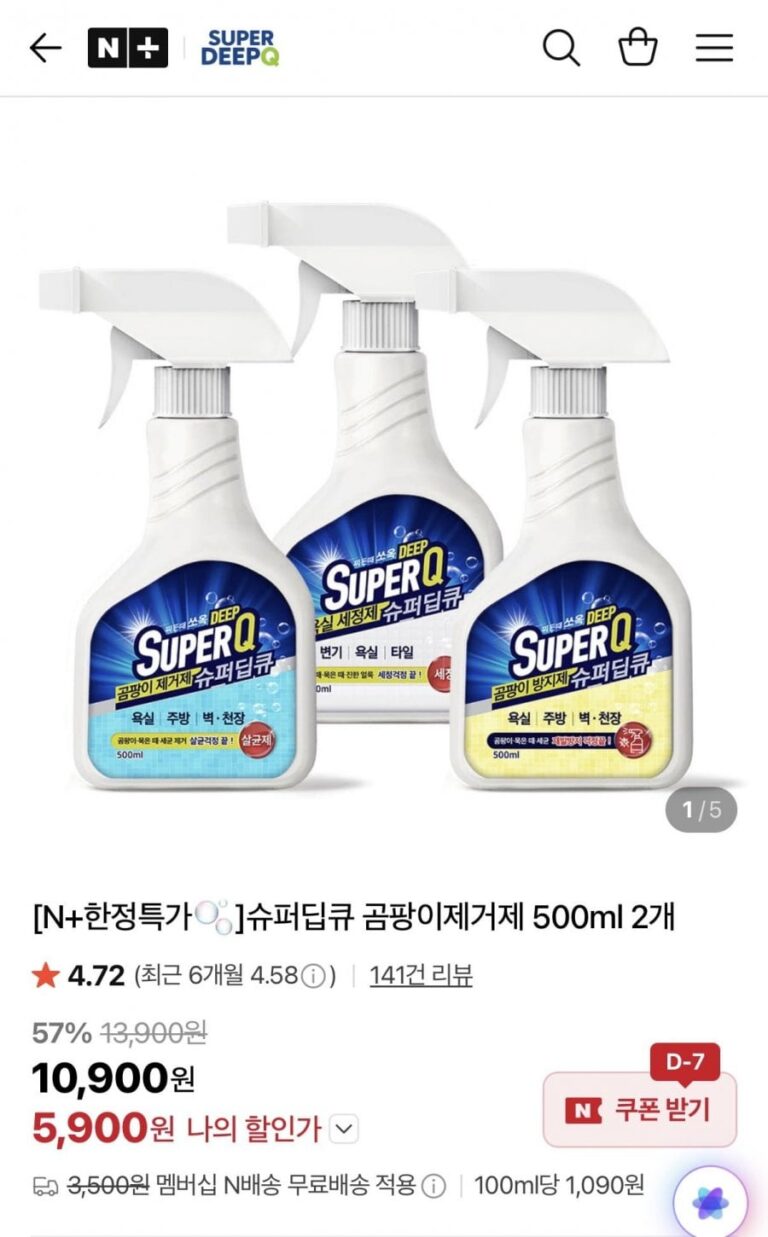Open the search magnifier
This screenshot has height=1237, width=768.
(561, 48)
